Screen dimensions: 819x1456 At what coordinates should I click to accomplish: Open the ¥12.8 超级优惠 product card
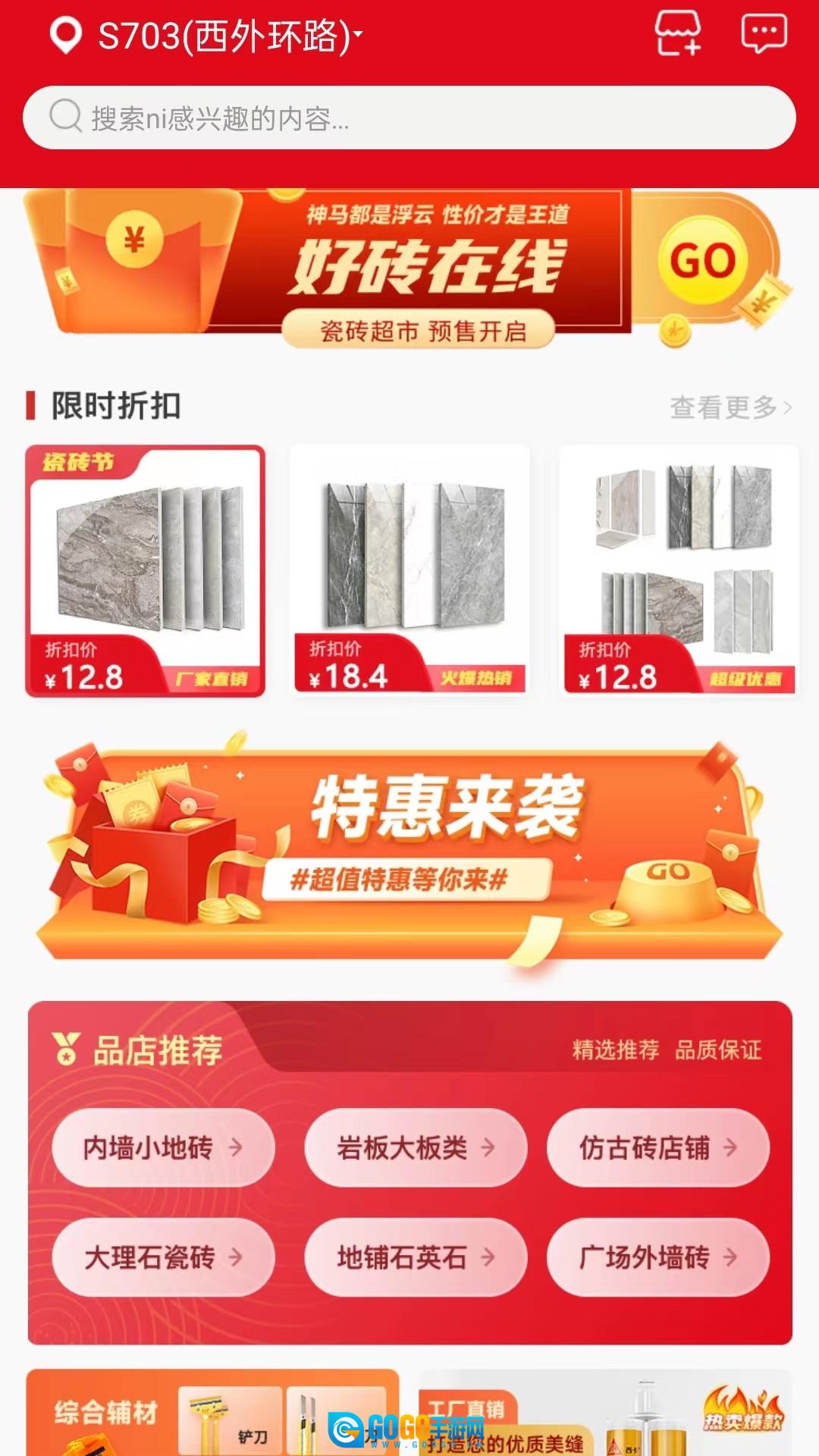679,570
